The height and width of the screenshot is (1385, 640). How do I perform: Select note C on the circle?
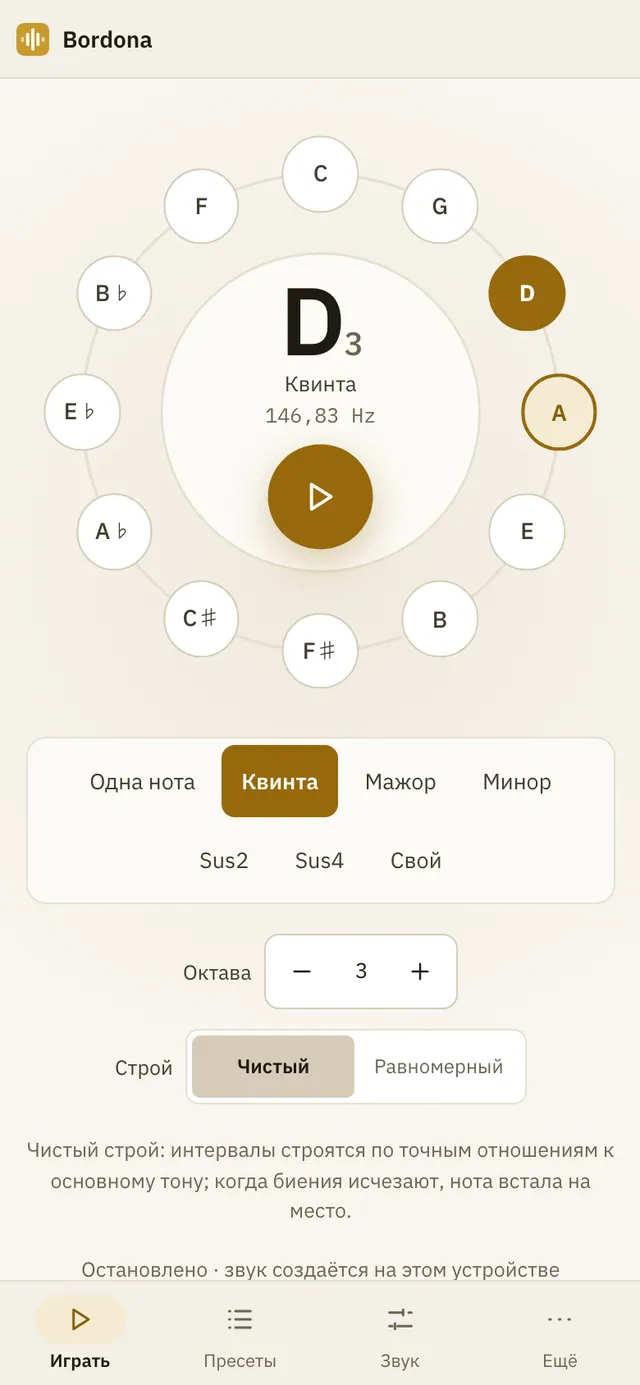pos(320,174)
